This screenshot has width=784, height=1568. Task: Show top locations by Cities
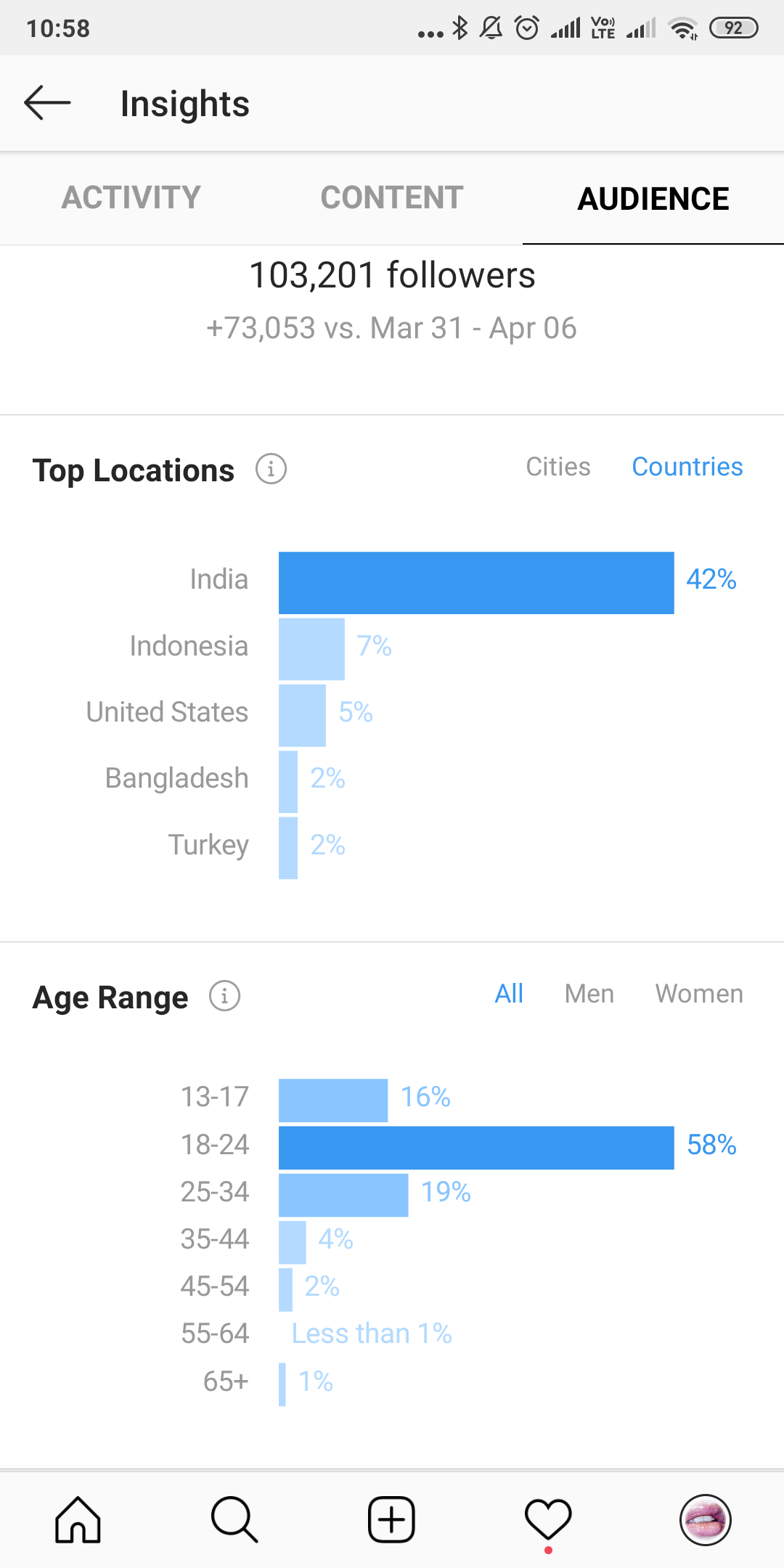[x=558, y=467]
